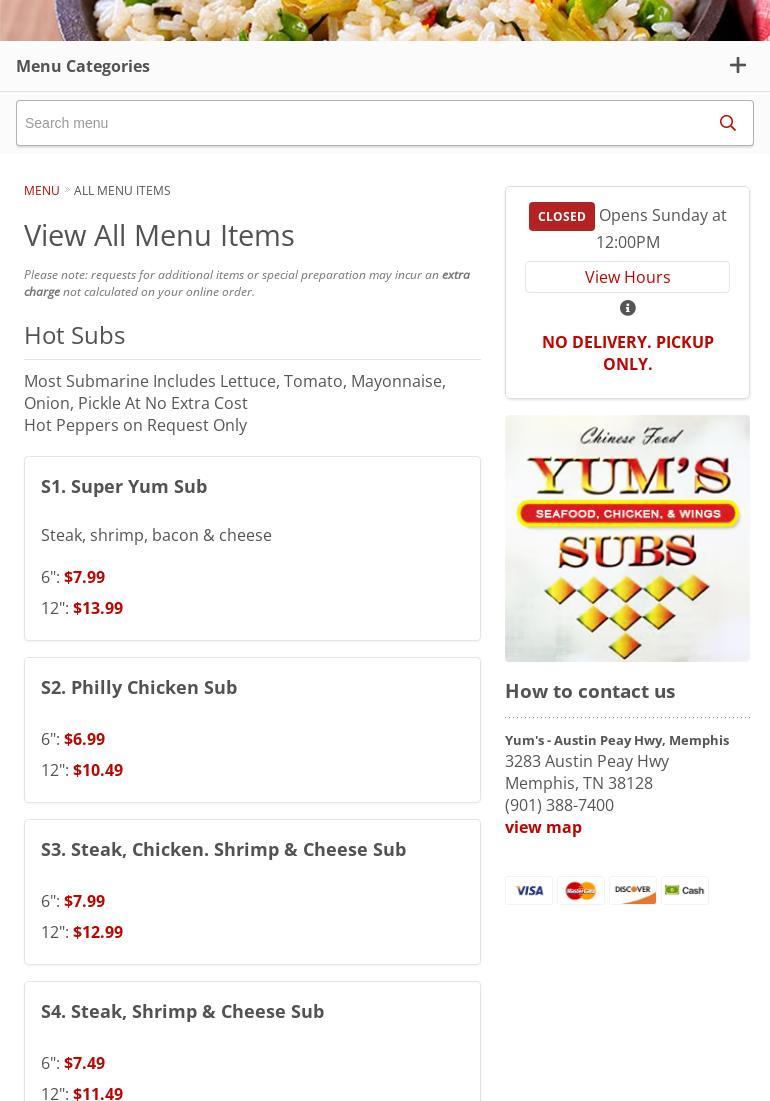Open S3. Steak, Chicken. Shrimp & Cheese Sub
This screenshot has width=770, height=1101.
click(x=223, y=849)
